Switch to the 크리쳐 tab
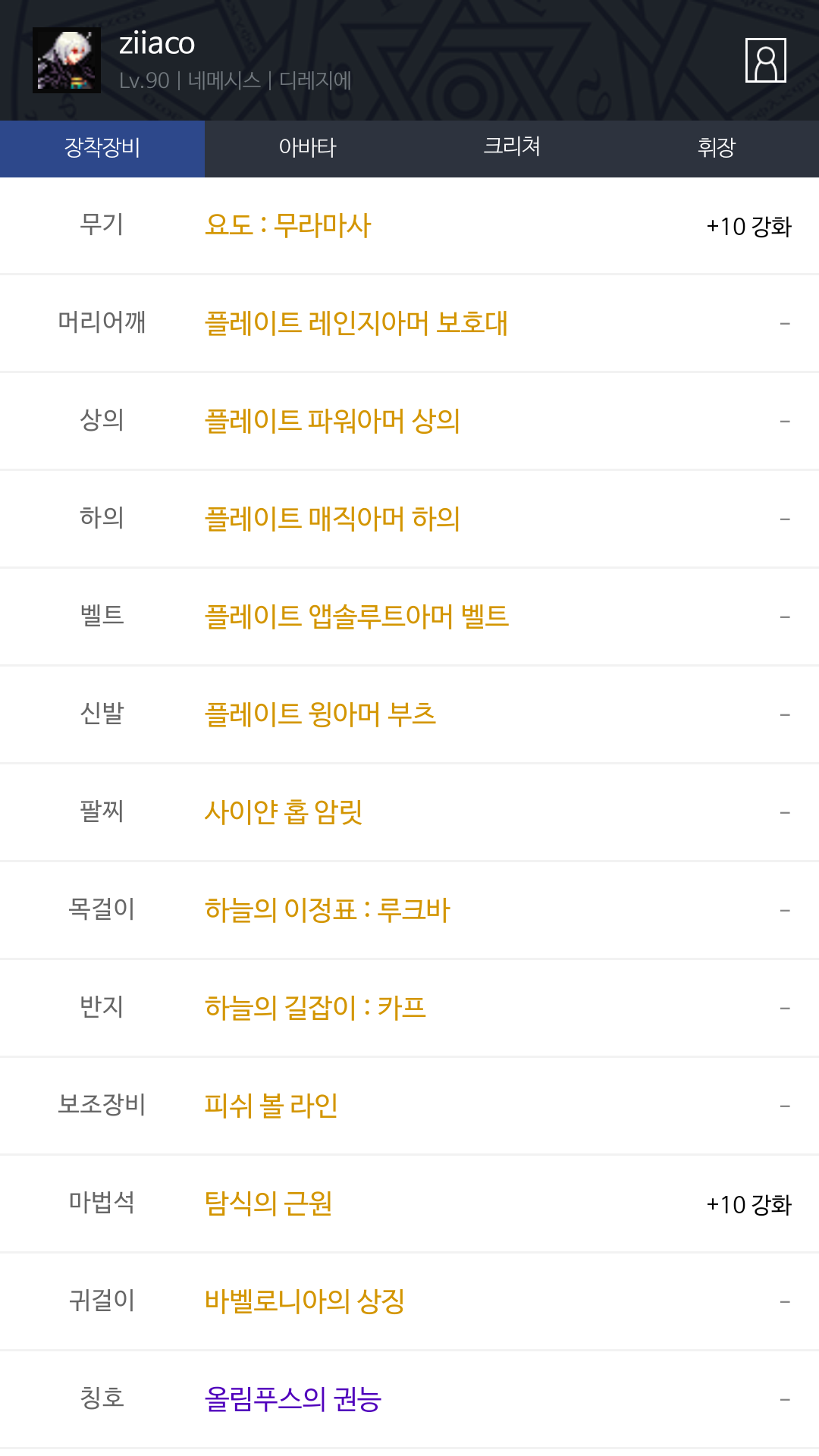Screen dimensions: 819x1456 point(512,149)
